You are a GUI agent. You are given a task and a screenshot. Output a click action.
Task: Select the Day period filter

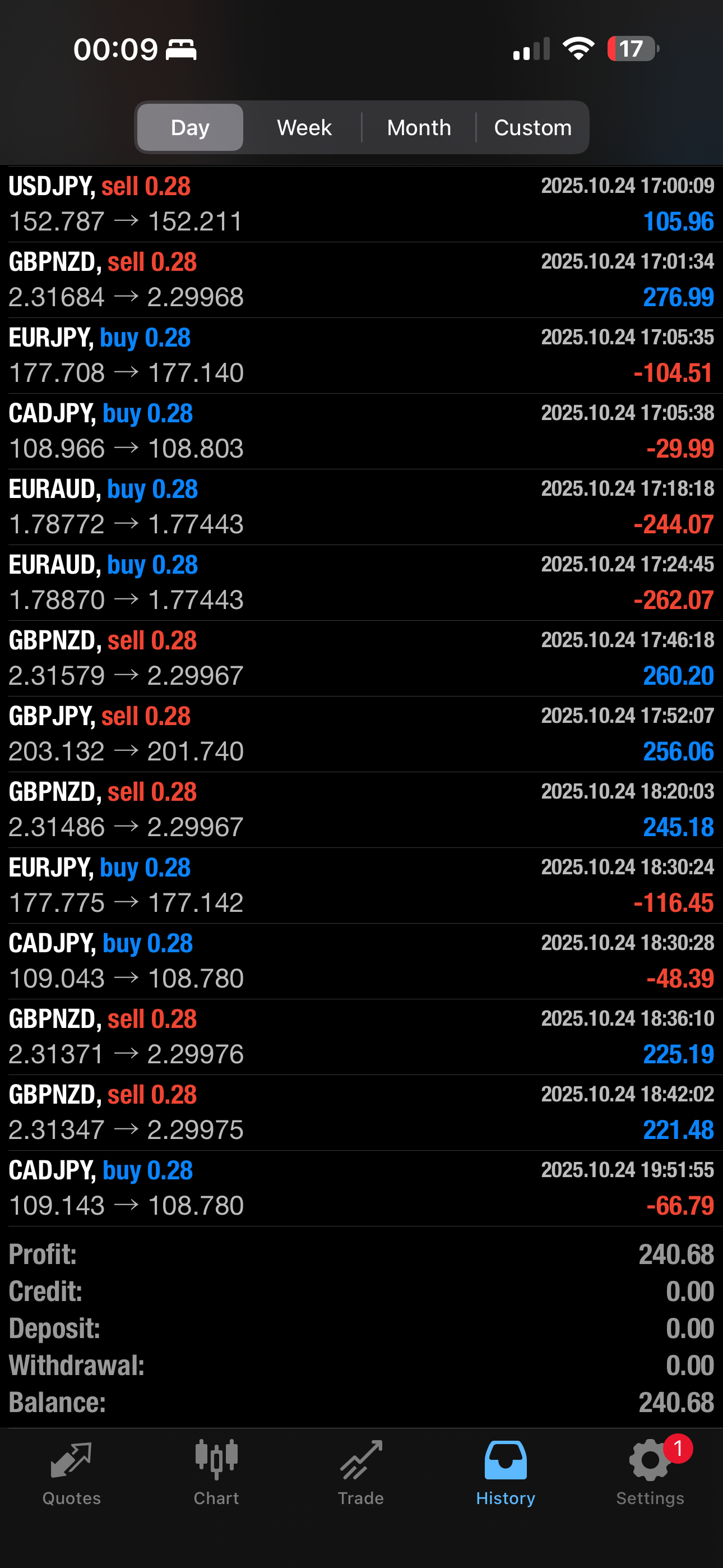click(190, 127)
